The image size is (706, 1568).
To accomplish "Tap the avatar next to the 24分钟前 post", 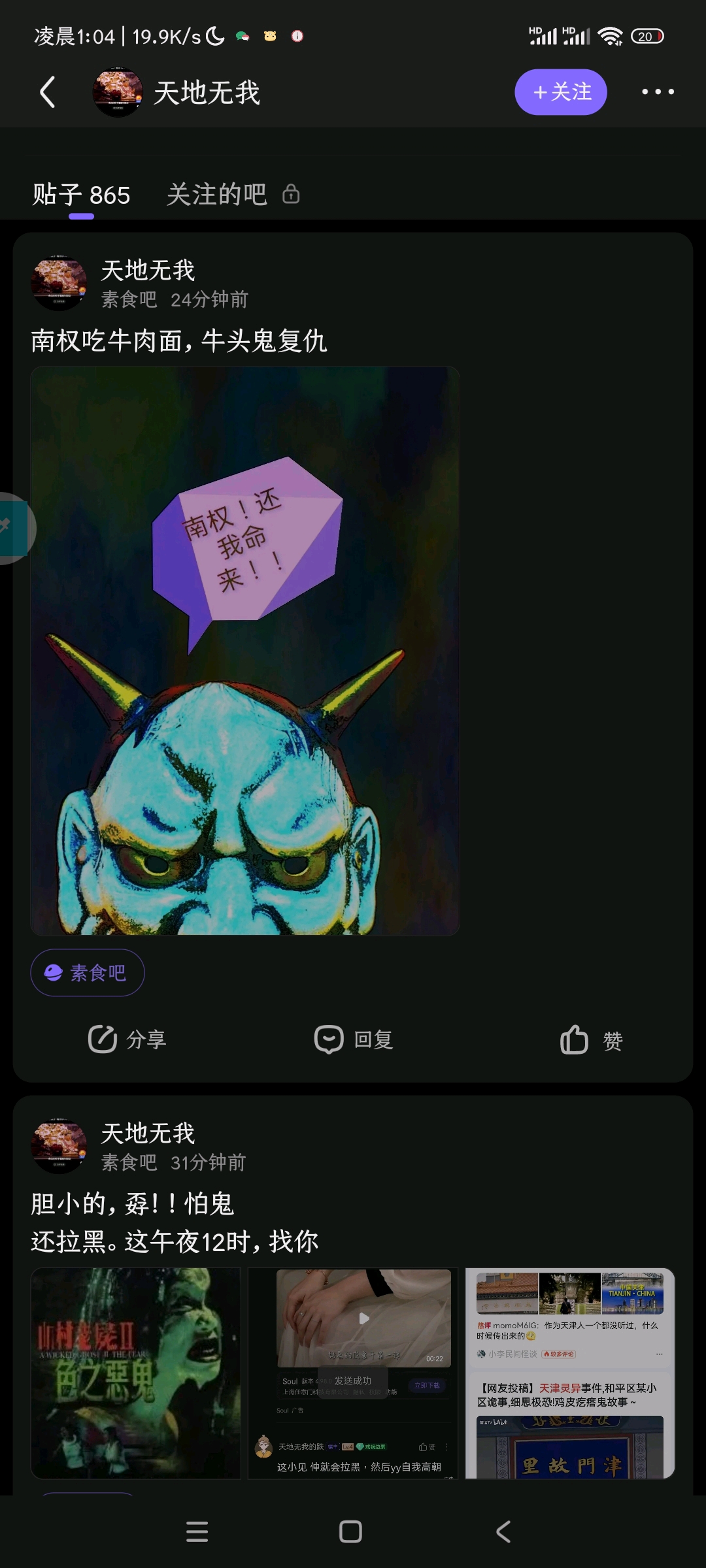I will (x=59, y=284).
